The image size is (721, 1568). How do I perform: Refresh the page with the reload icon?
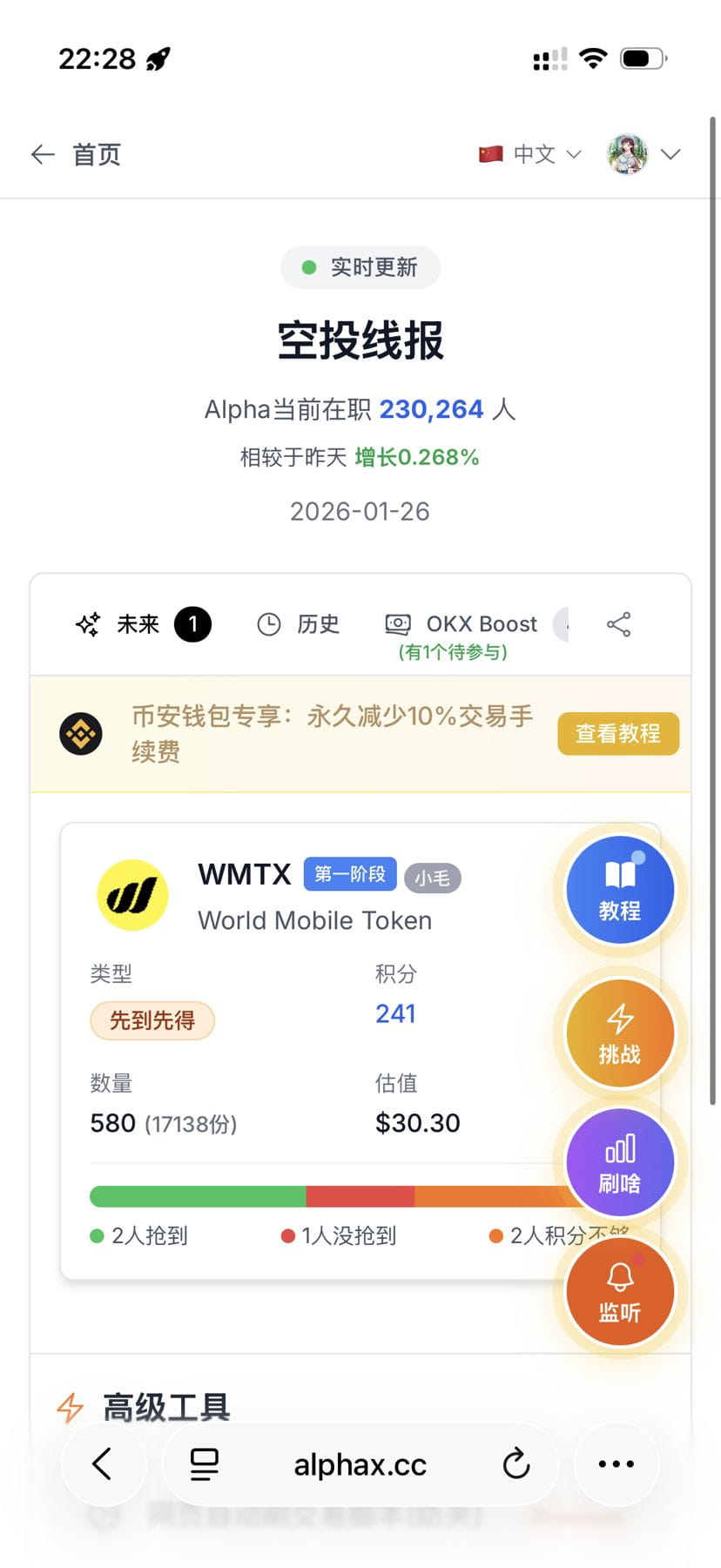coord(516,1464)
